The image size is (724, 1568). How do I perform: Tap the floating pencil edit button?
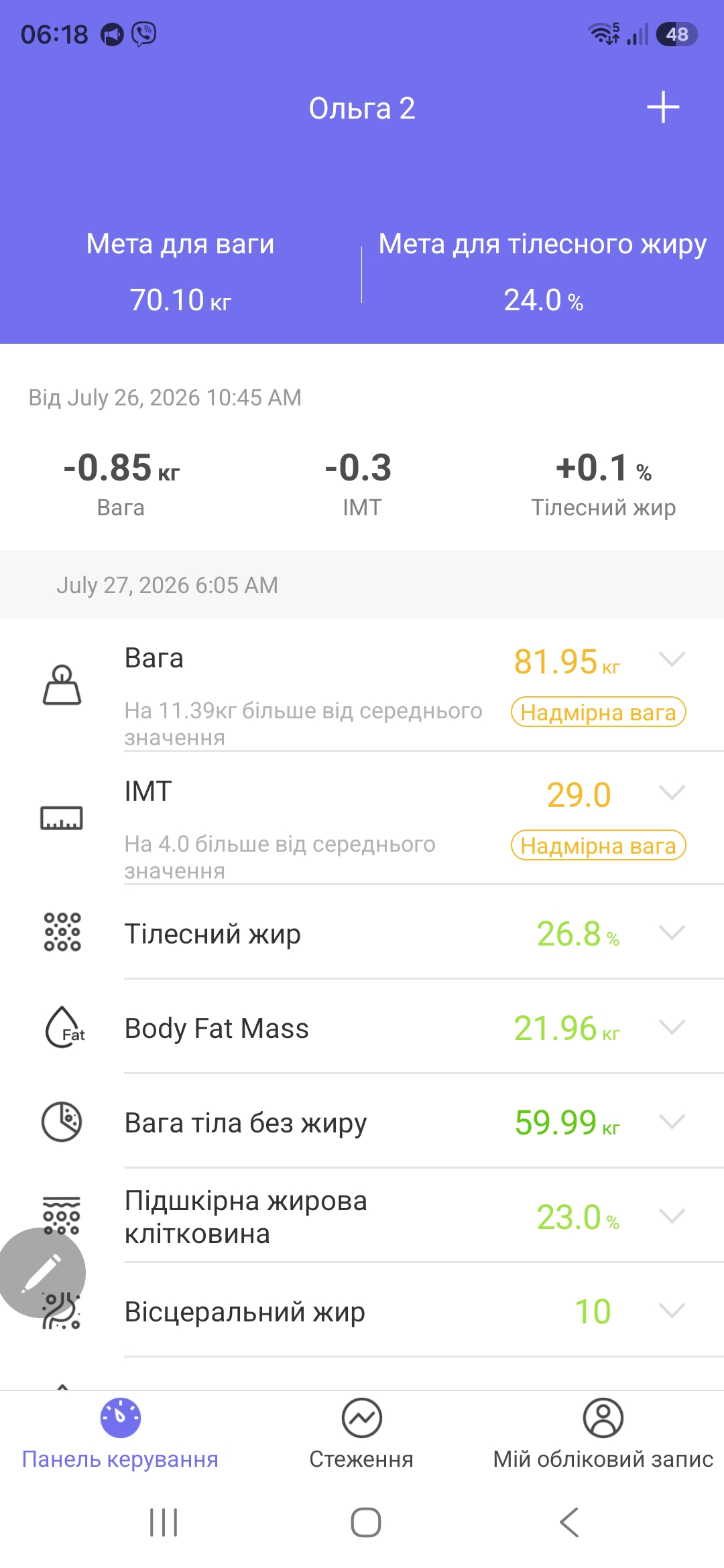[x=41, y=1272]
